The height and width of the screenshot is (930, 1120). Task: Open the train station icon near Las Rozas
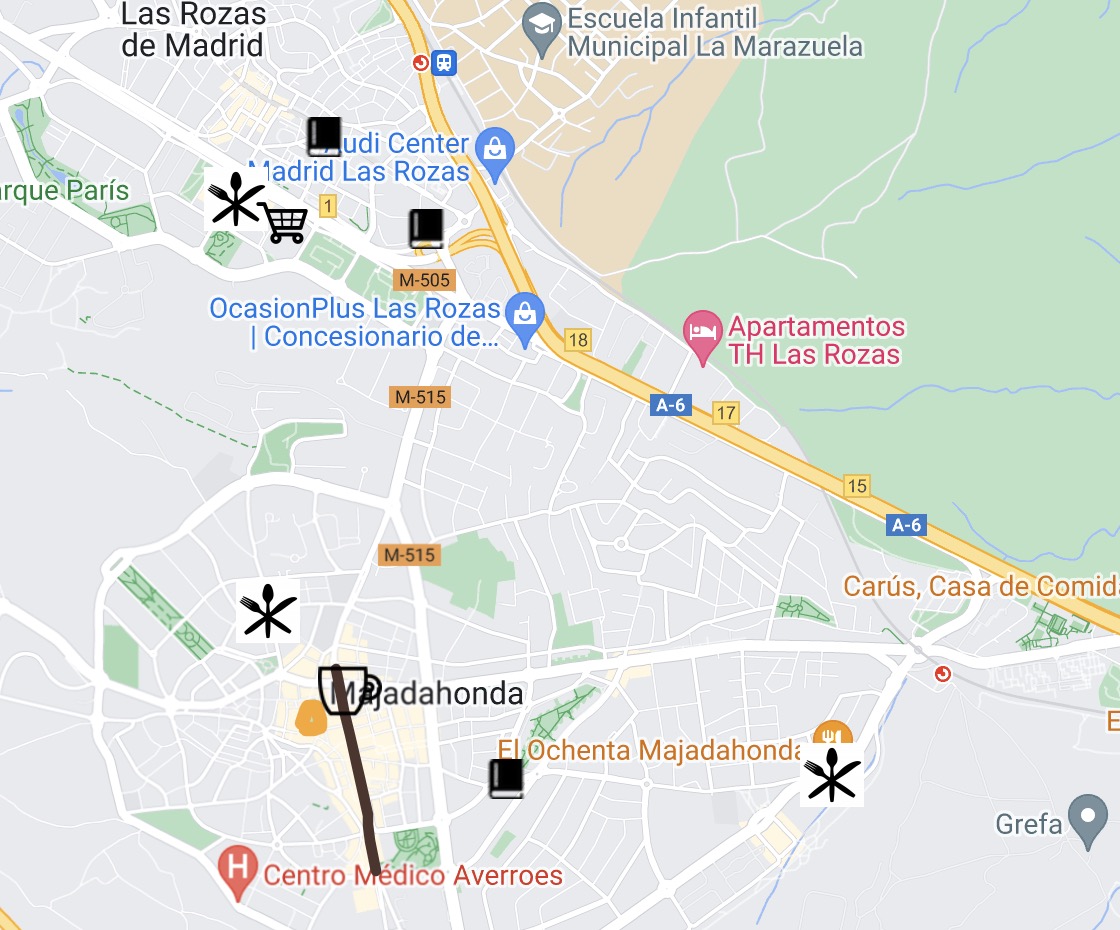(x=444, y=63)
